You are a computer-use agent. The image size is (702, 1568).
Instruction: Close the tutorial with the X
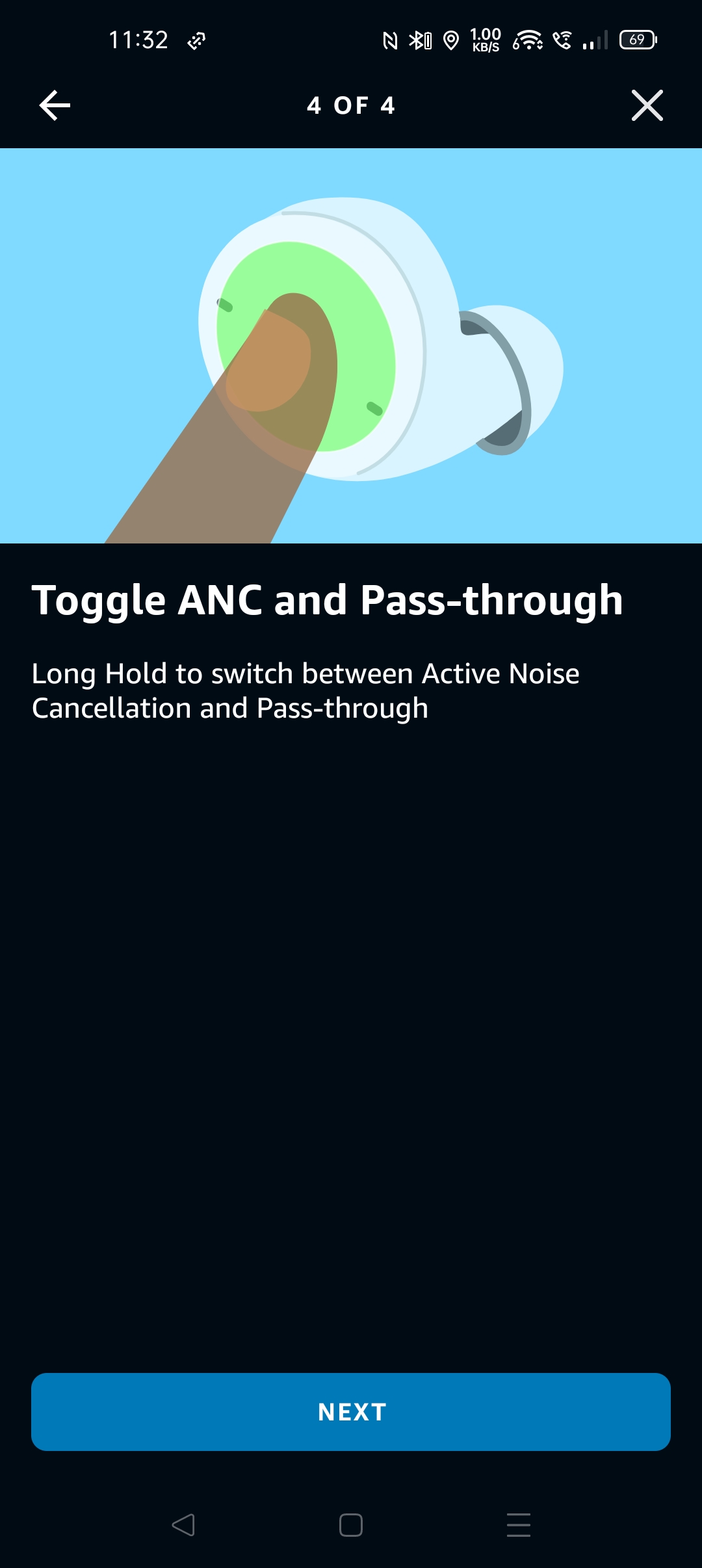(647, 105)
